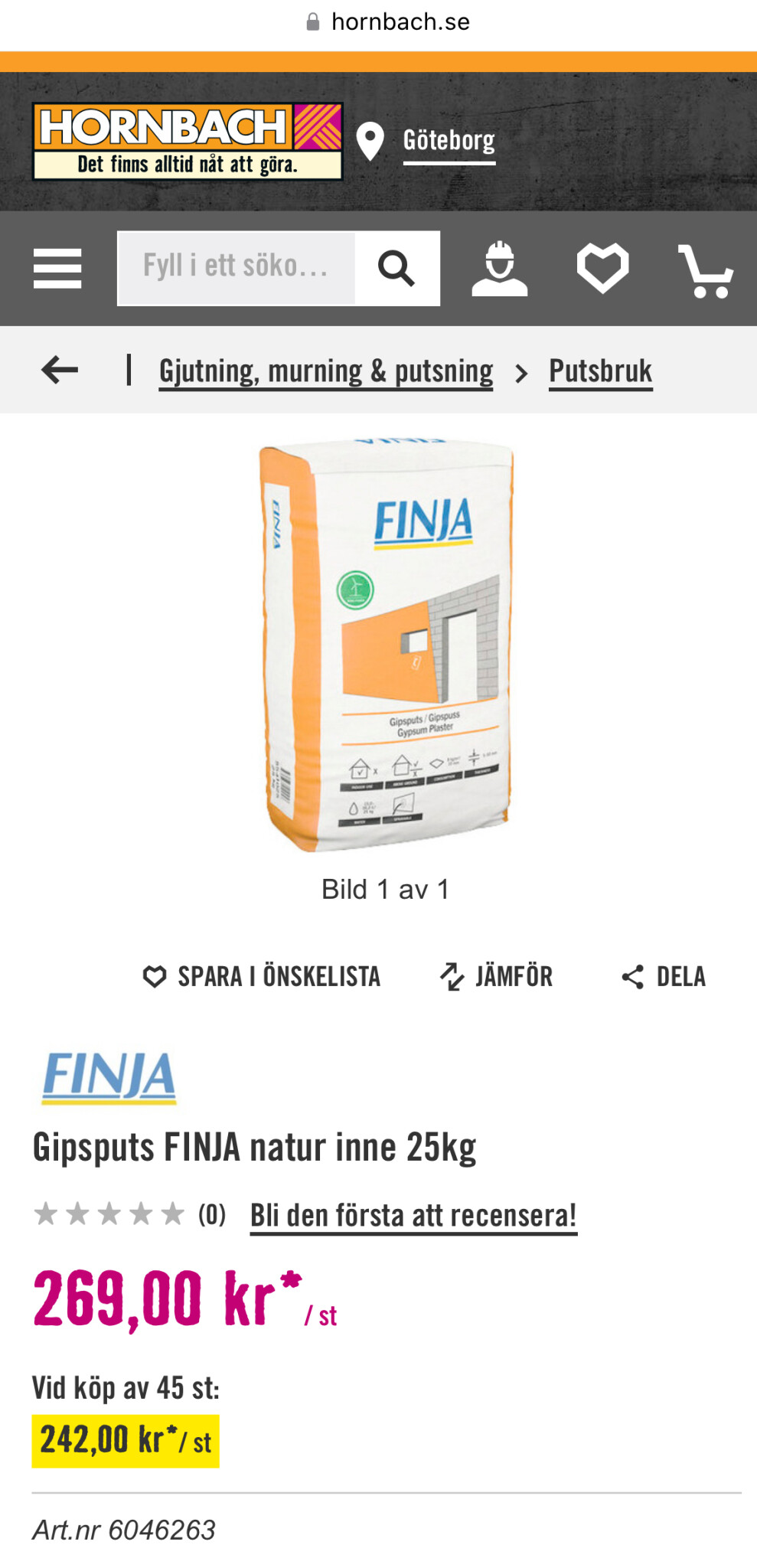Change the Göteborg store location

(x=449, y=142)
